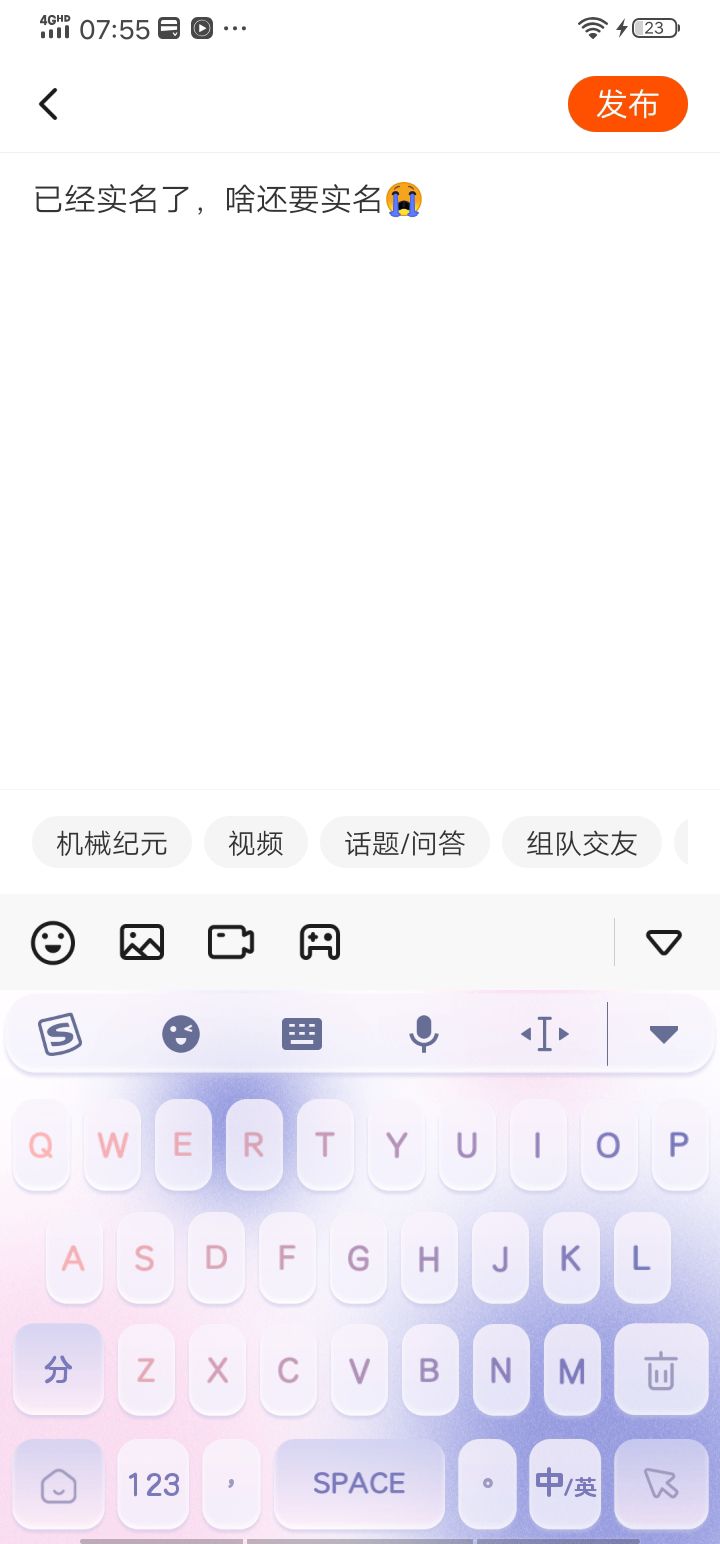
Task: Switch to the 123 numeric keyboard
Action: pos(153,1484)
